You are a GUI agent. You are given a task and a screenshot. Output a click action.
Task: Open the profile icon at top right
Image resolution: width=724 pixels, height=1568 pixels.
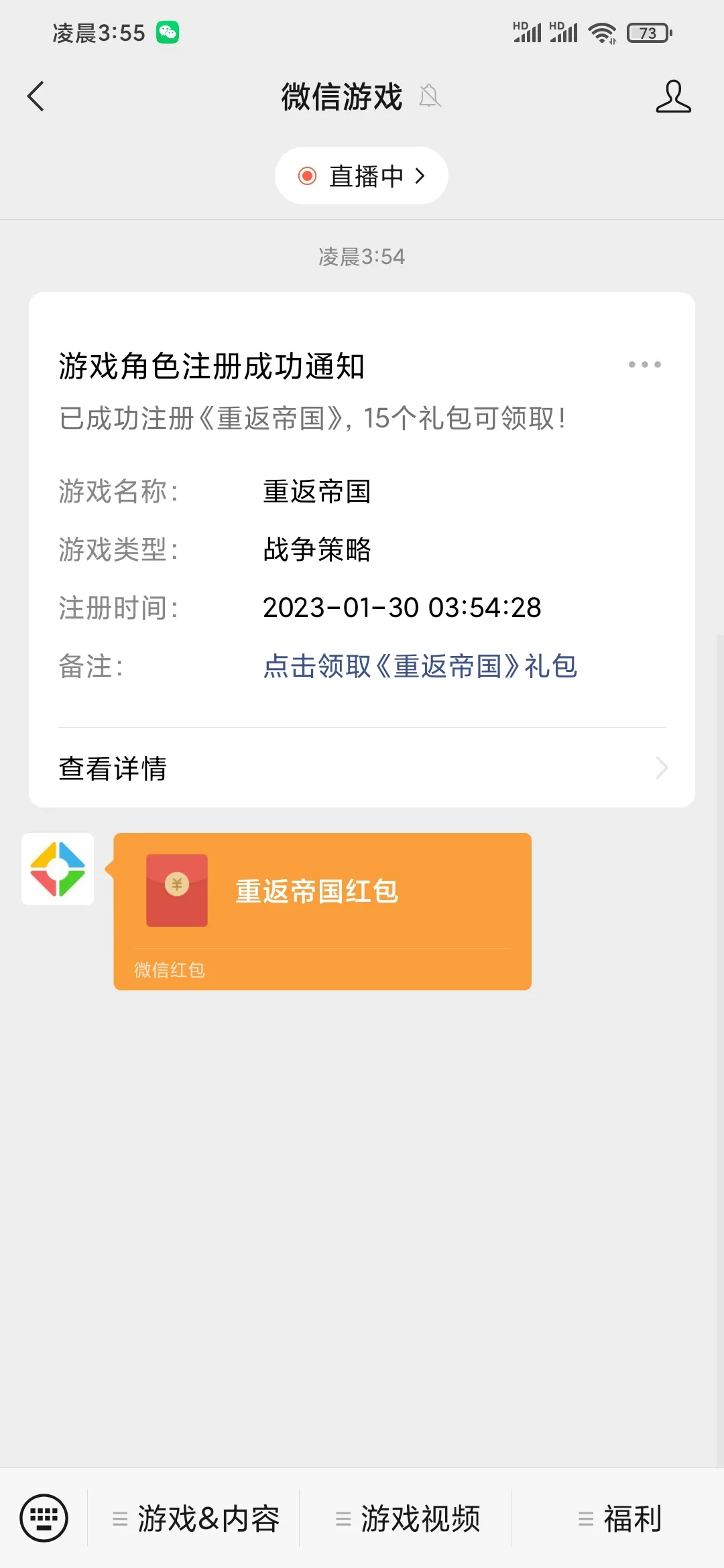point(674,96)
